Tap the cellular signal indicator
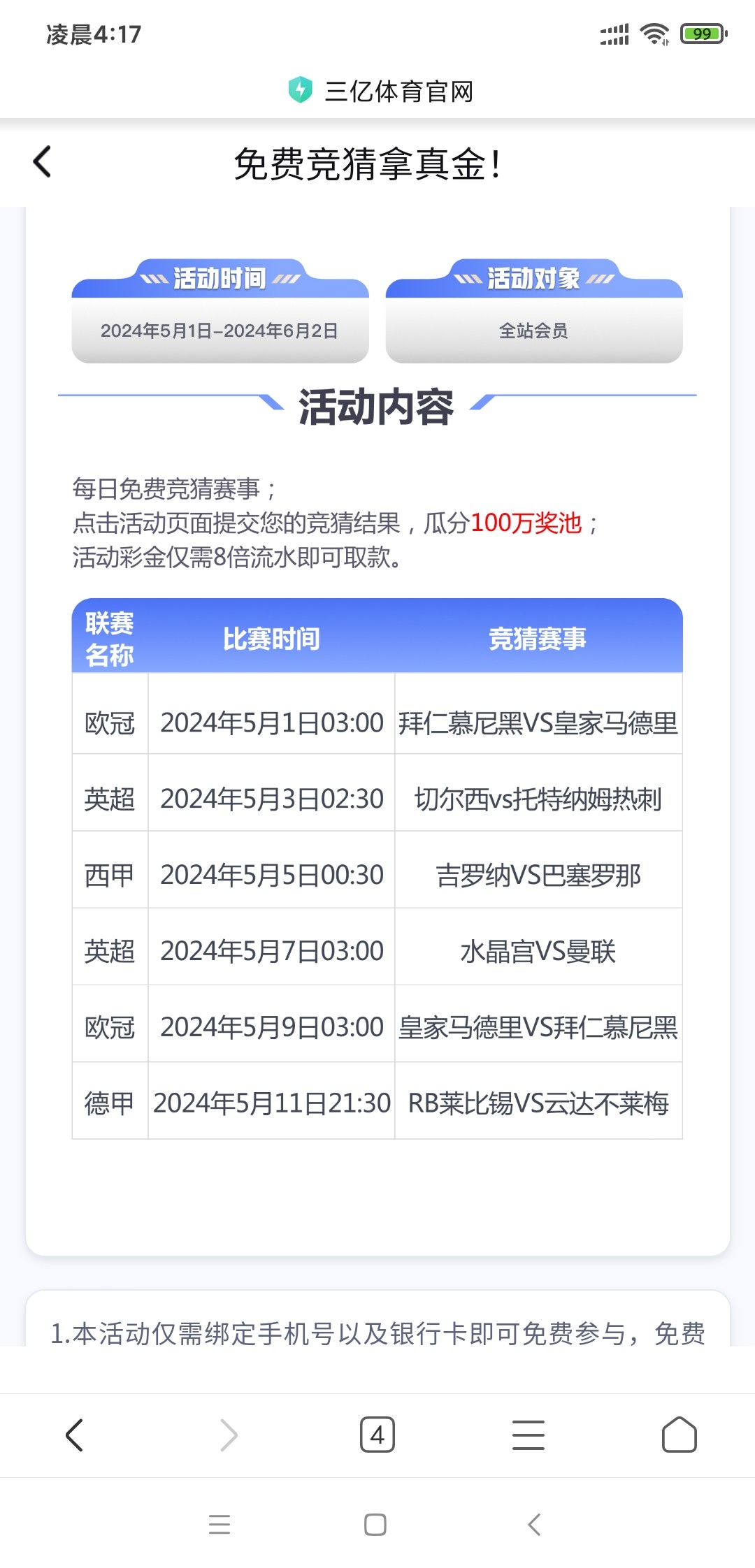The height and width of the screenshot is (1568, 755). (613, 33)
